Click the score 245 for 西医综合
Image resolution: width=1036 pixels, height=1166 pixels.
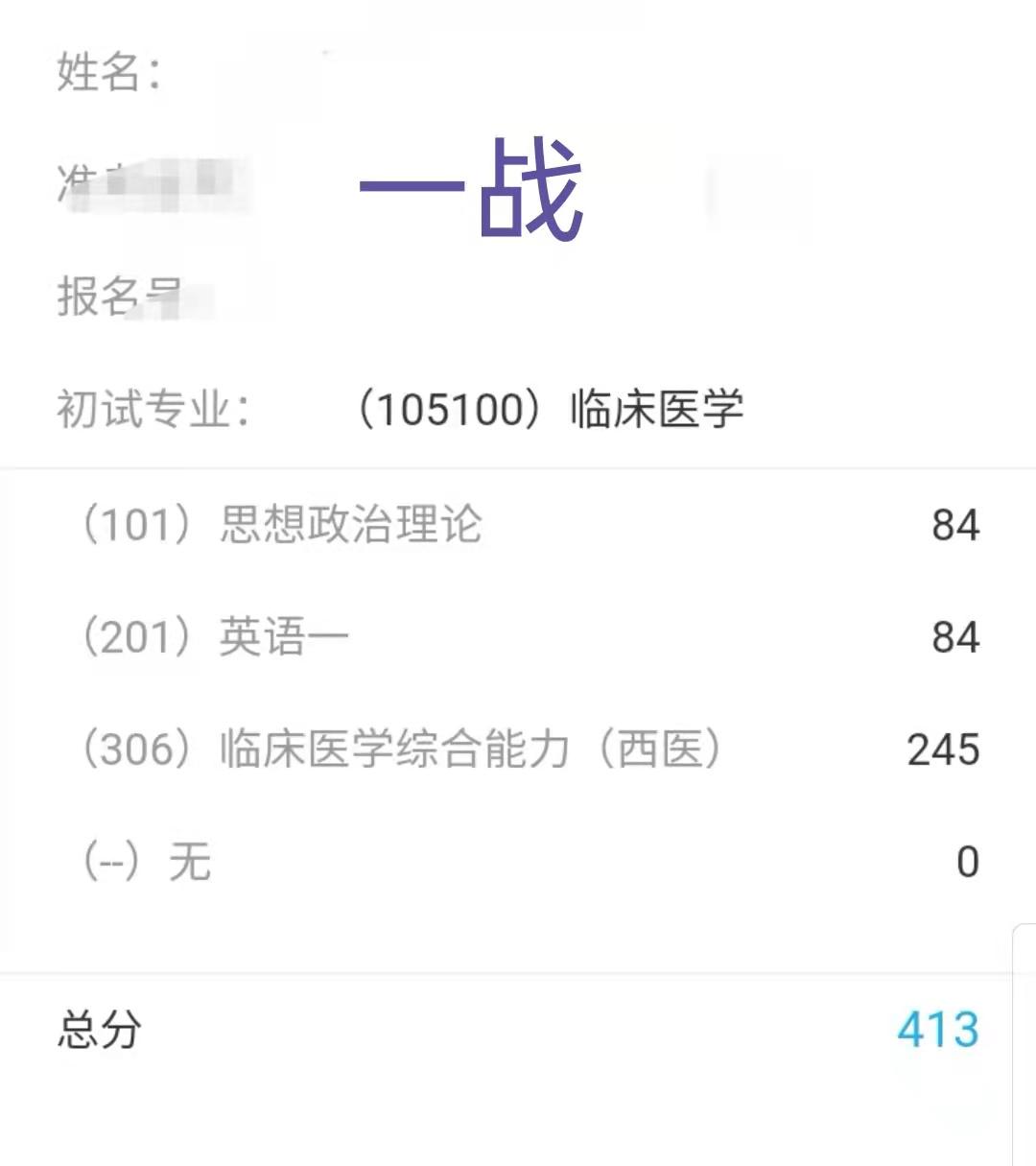941,751
